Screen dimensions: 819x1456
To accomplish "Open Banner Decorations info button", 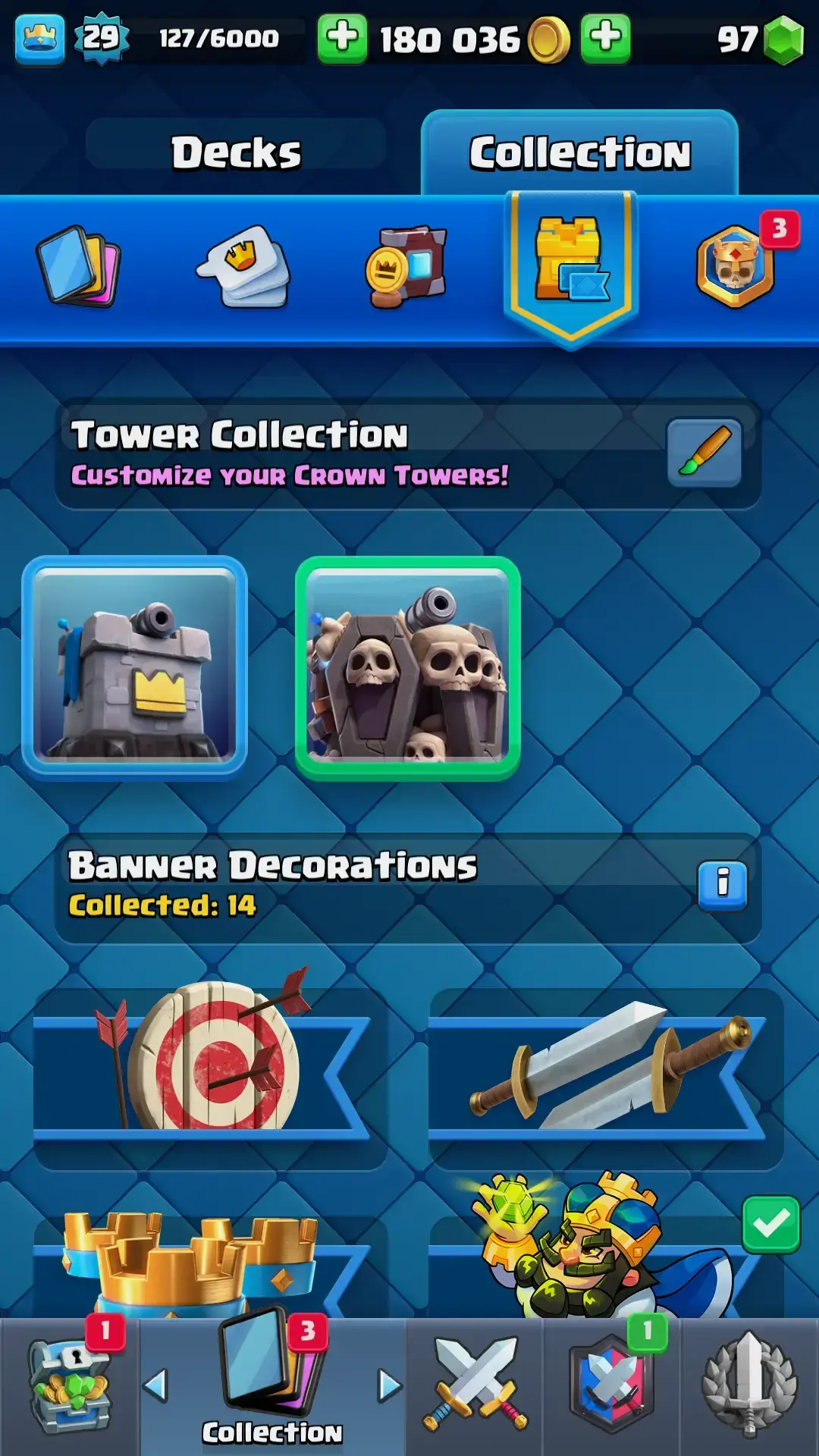I will (x=722, y=885).
